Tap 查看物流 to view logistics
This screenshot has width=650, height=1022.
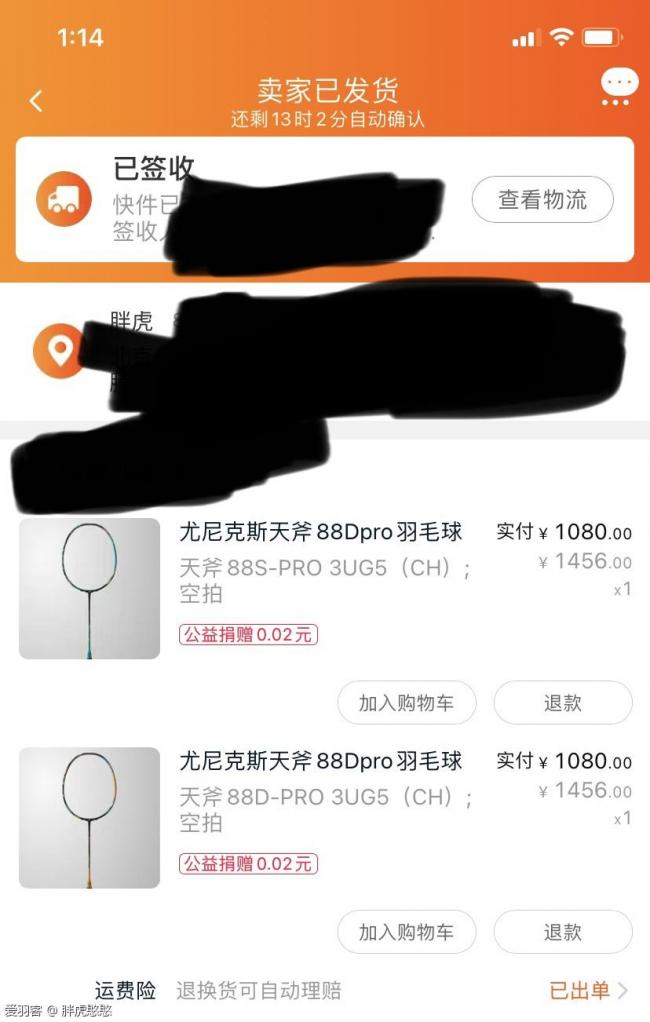coord(542,199)
